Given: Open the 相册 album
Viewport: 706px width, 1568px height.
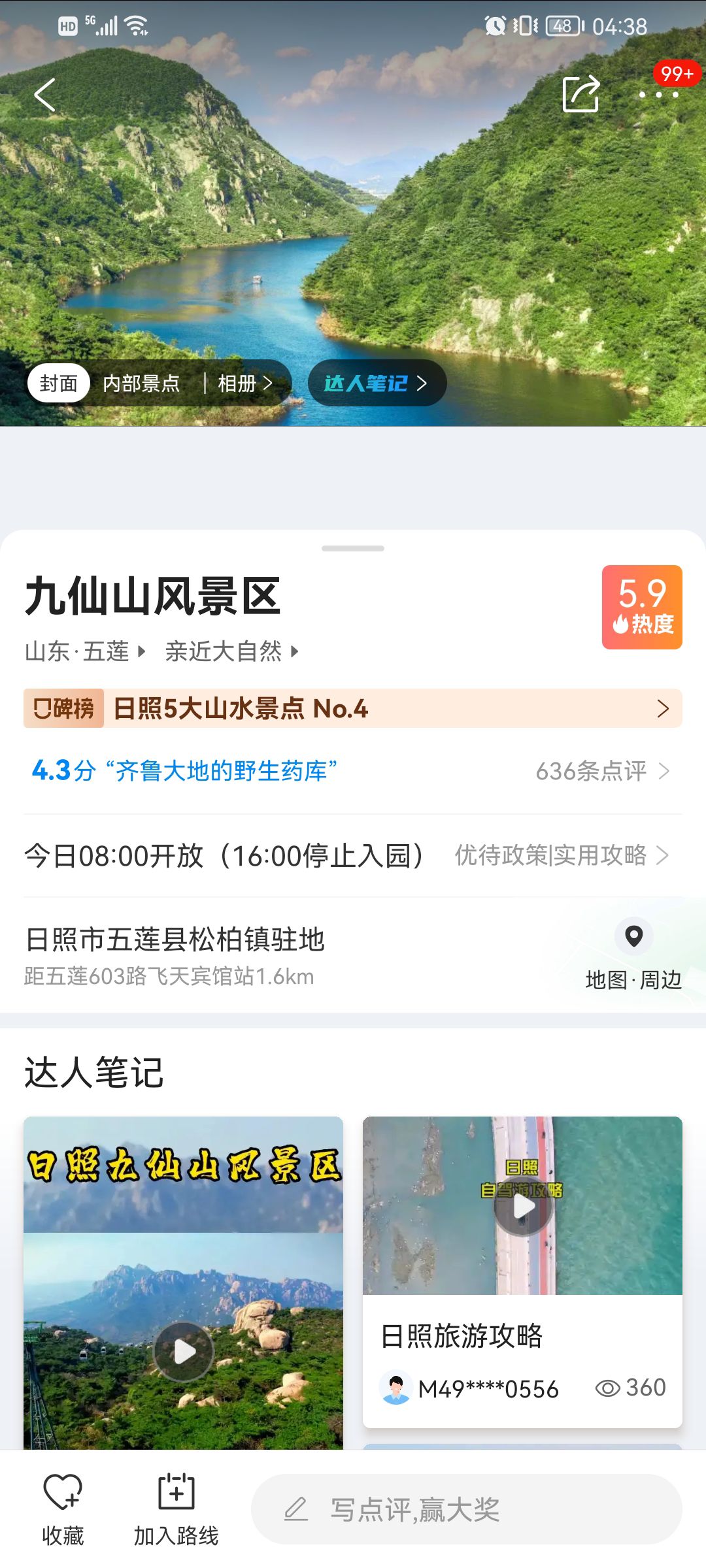Looking at the screenshot, I should (245, 384).
